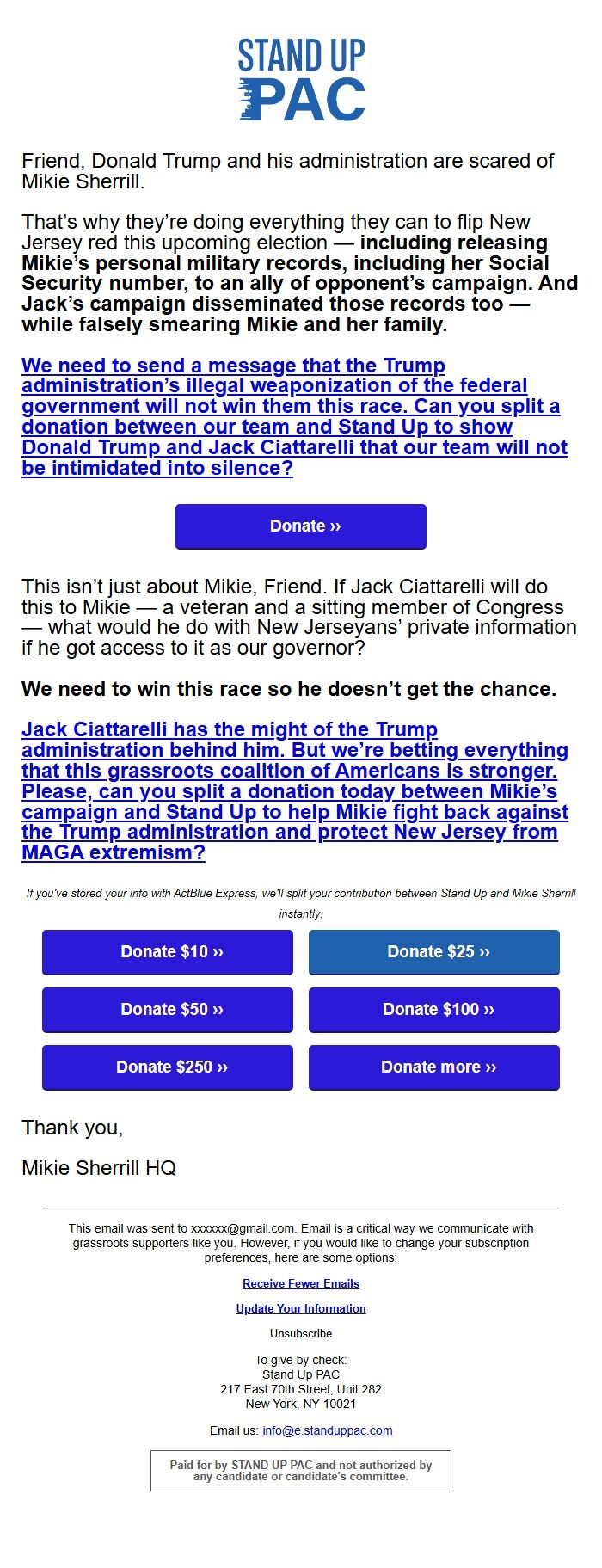
Task: Give $100 with the donate button
Action: (434, 1010)
